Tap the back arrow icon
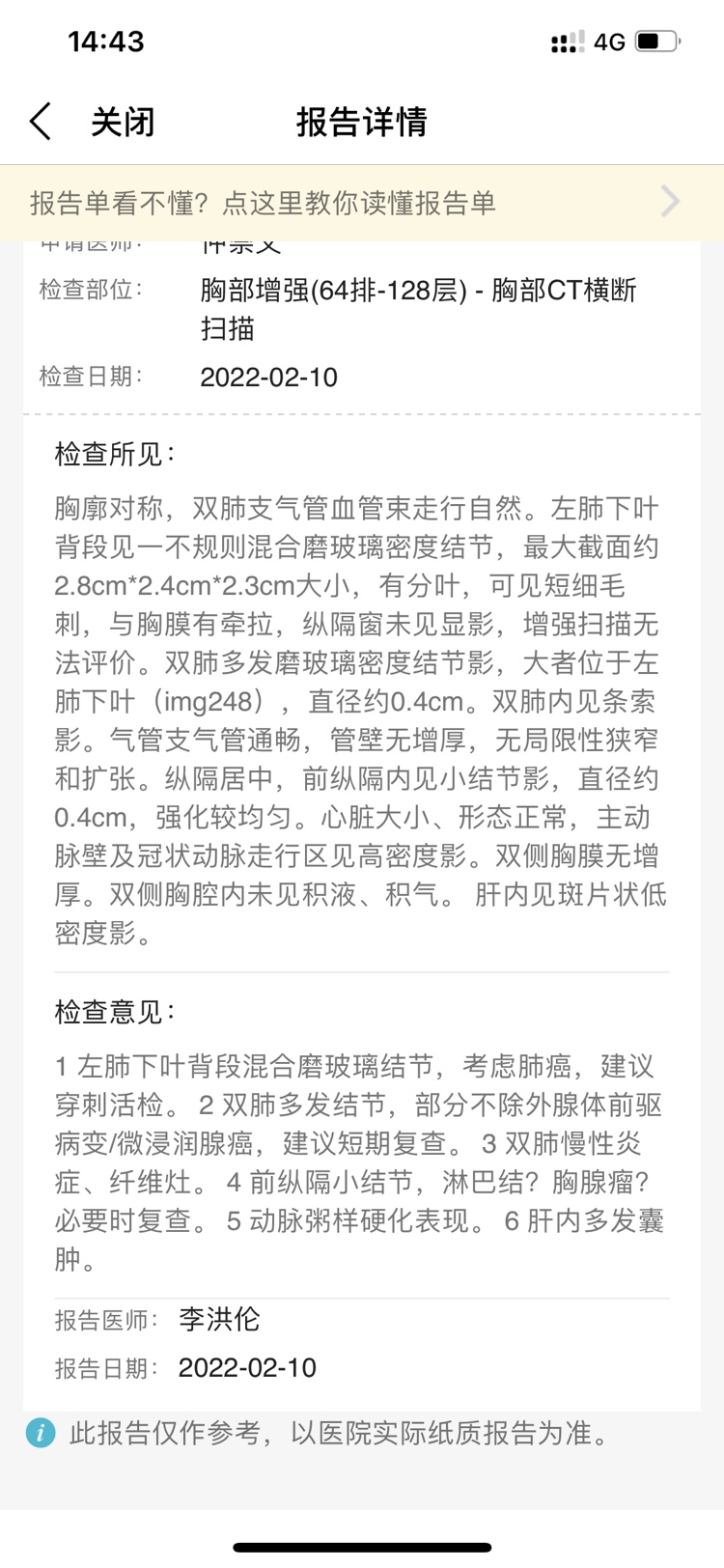724x1568 pixels. click(40, 122)
